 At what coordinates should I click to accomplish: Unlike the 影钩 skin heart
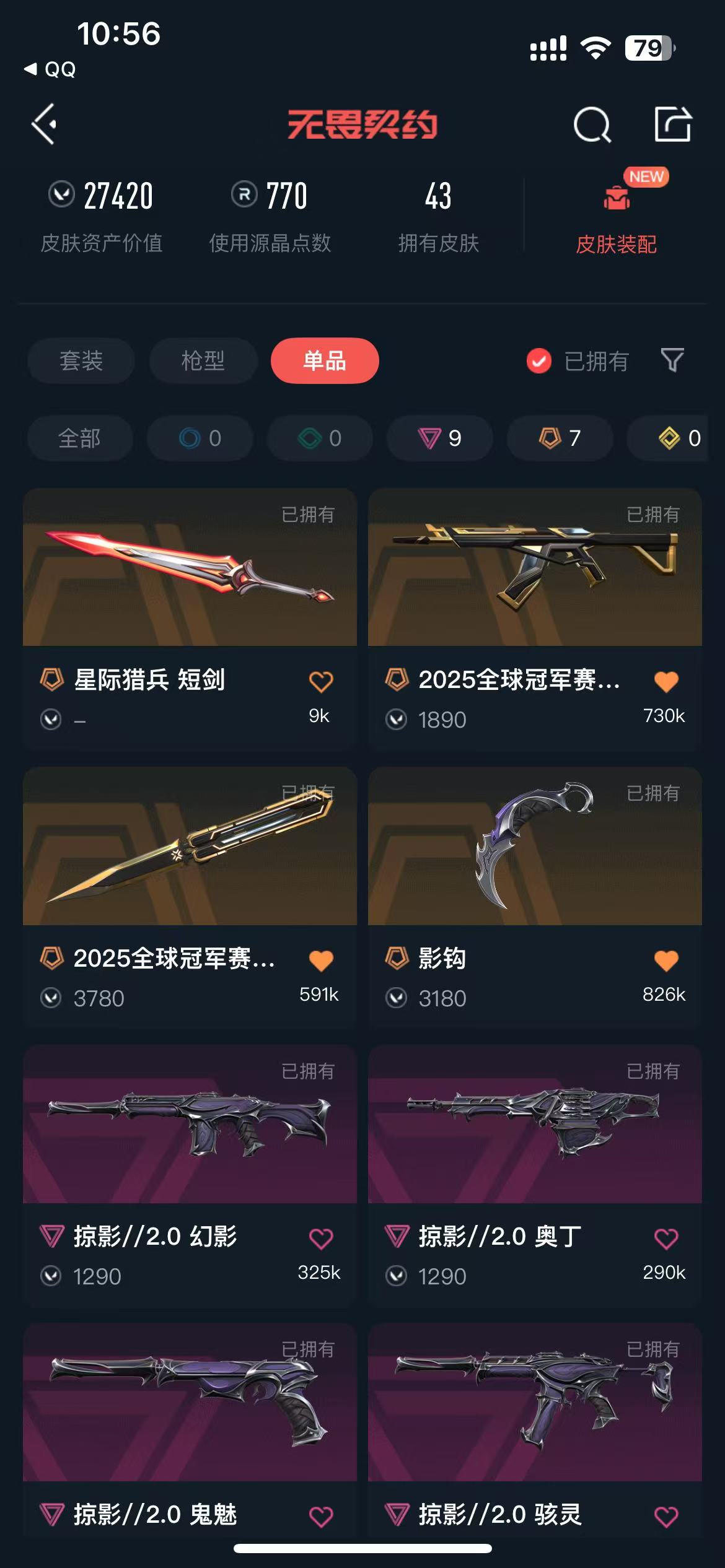click(x=666, y=960)
